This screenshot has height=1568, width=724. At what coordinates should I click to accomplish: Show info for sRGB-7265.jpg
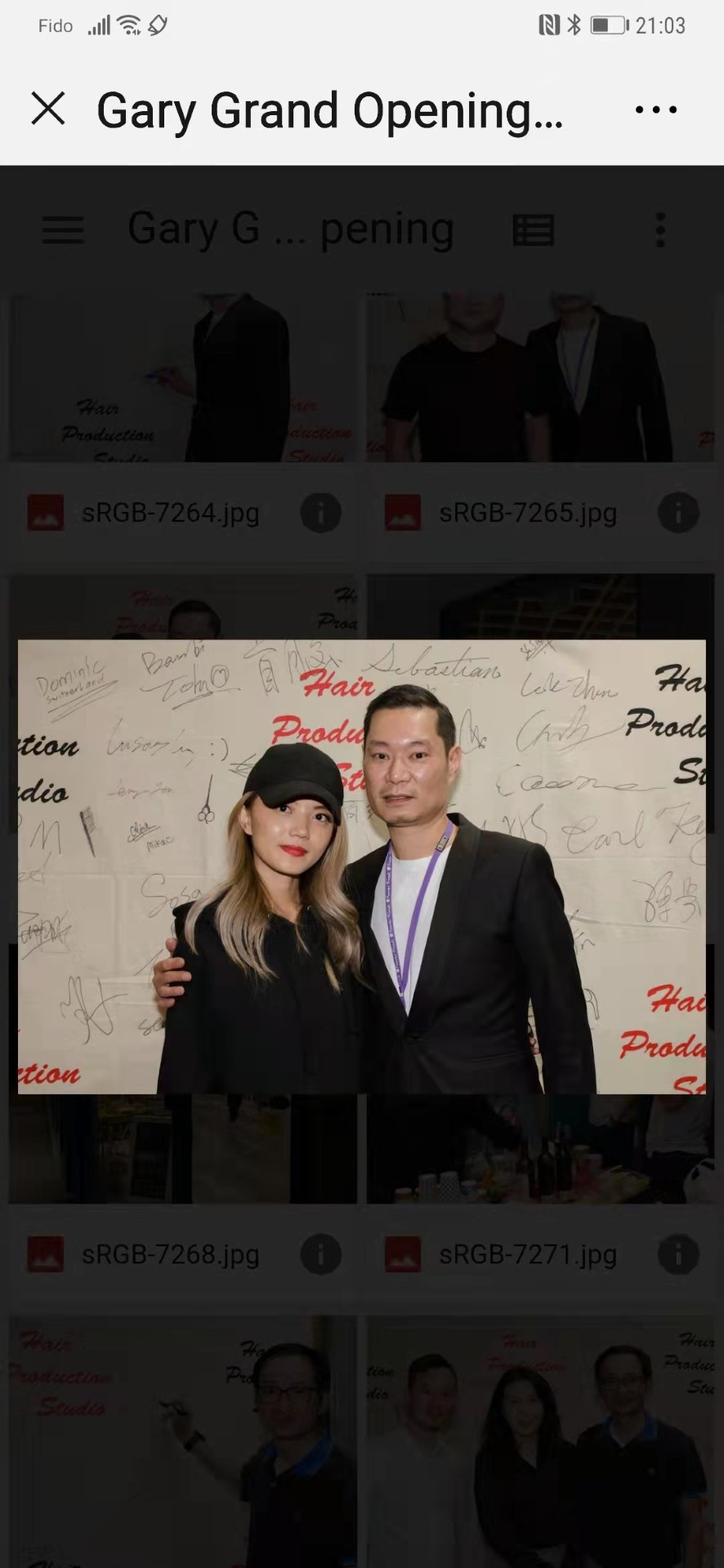coord(678,513)
